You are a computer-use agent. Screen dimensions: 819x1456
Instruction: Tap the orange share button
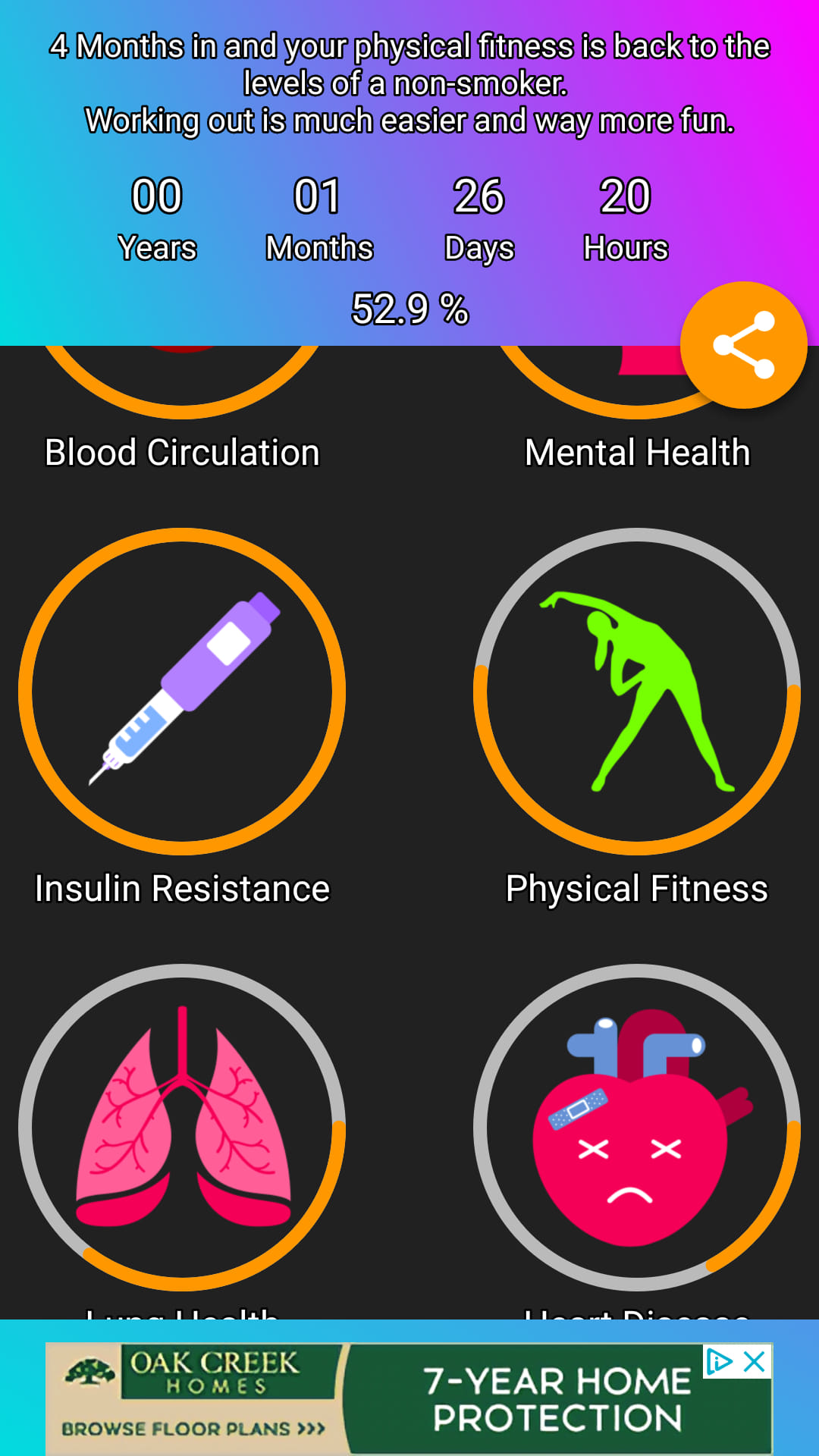pyautogui.click(x=744, y=345)
